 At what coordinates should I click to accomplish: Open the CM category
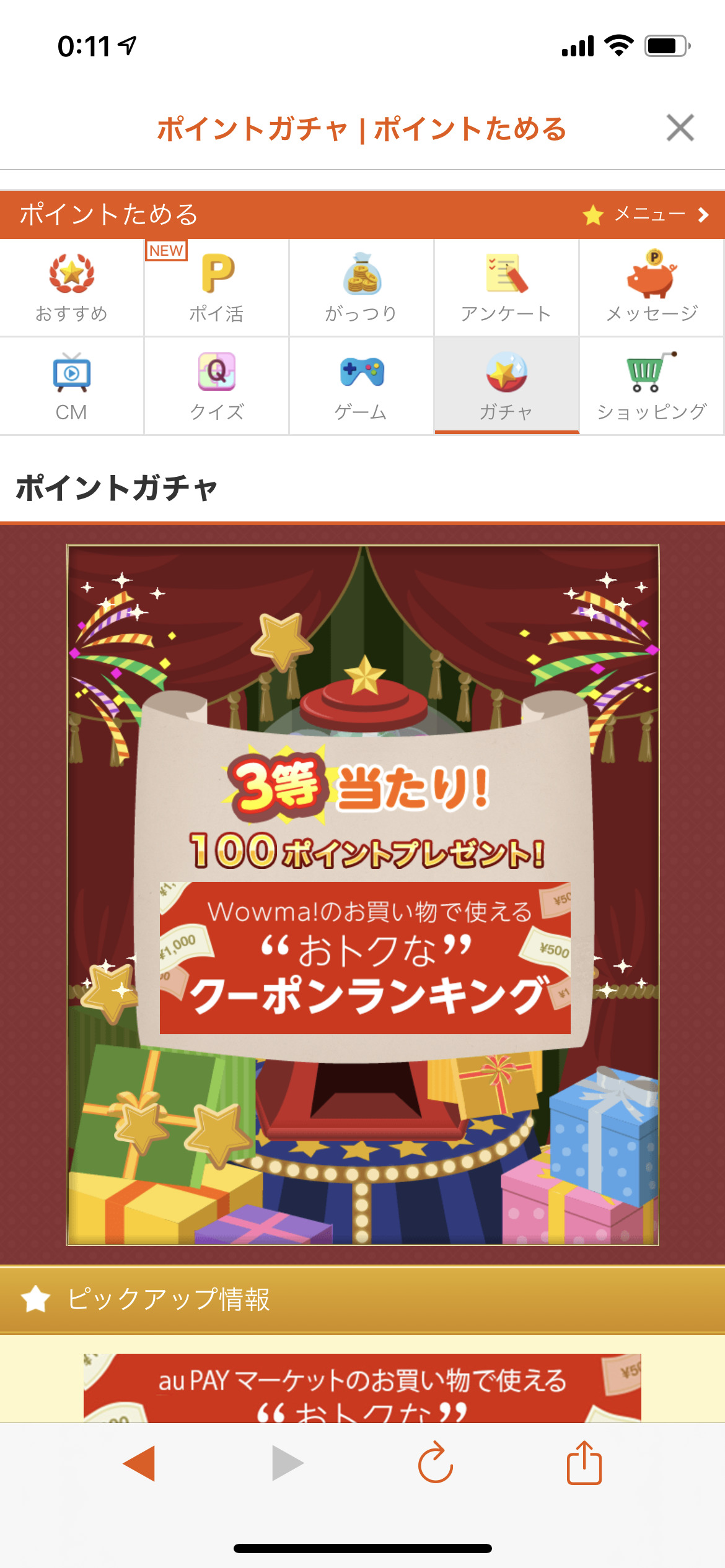pyautogui.click(x=72, y=386)
